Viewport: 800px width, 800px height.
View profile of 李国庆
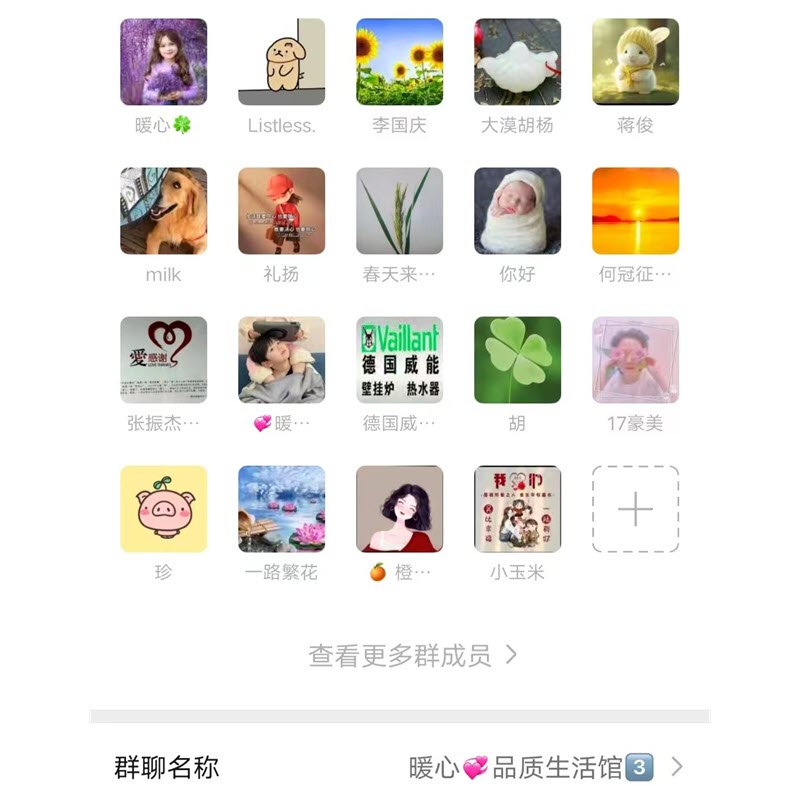(399, 62)
